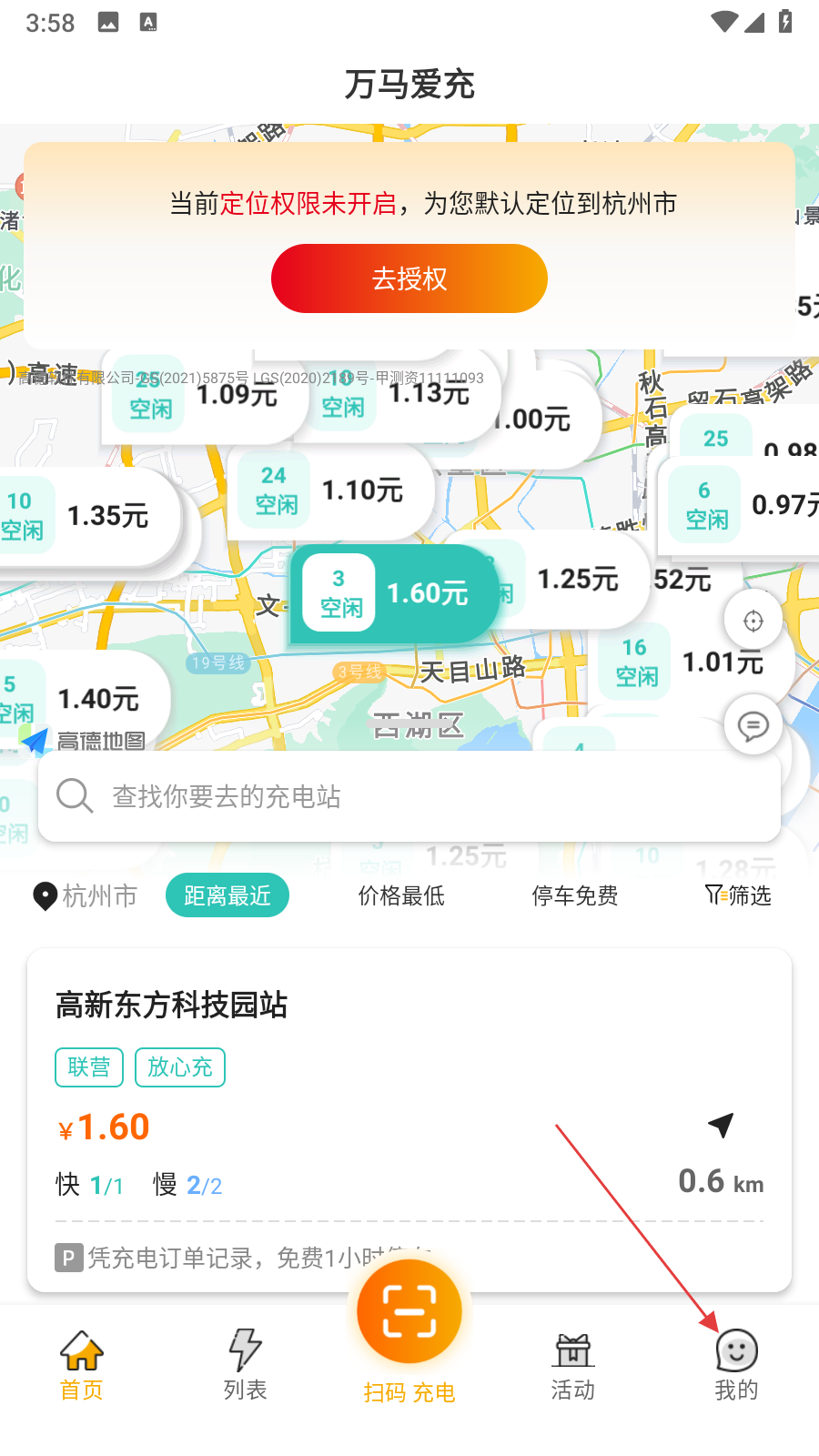
Task: Switch to the 首页 tab
Action: pos(82,1363)
